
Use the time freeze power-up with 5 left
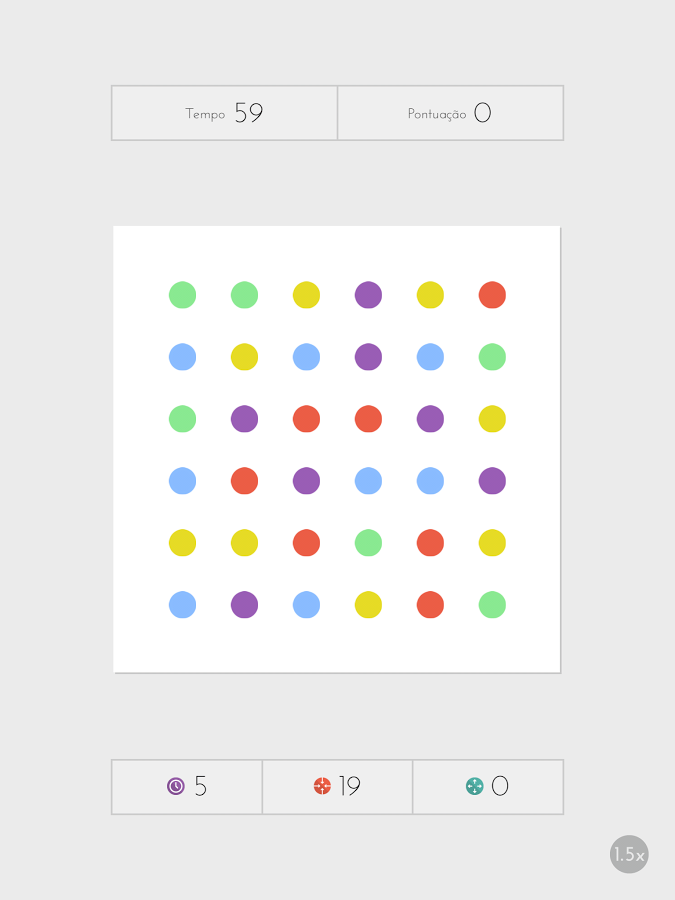[187, 787]
